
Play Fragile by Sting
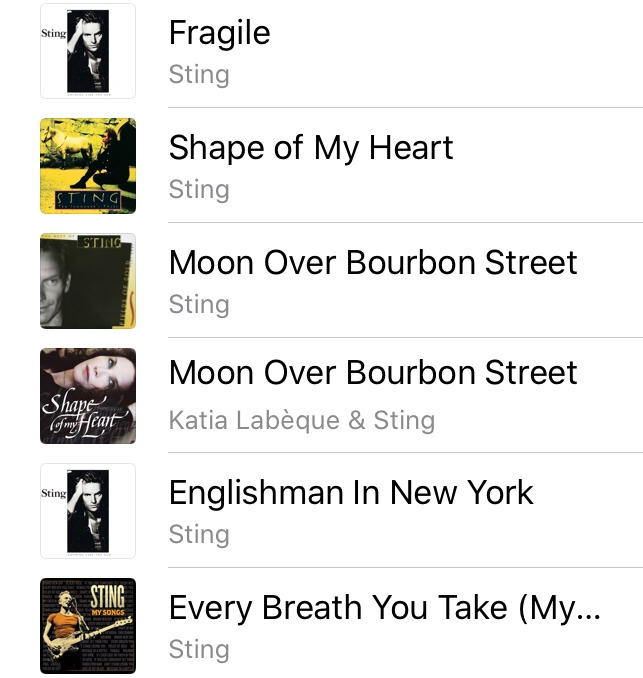(220, 34)
